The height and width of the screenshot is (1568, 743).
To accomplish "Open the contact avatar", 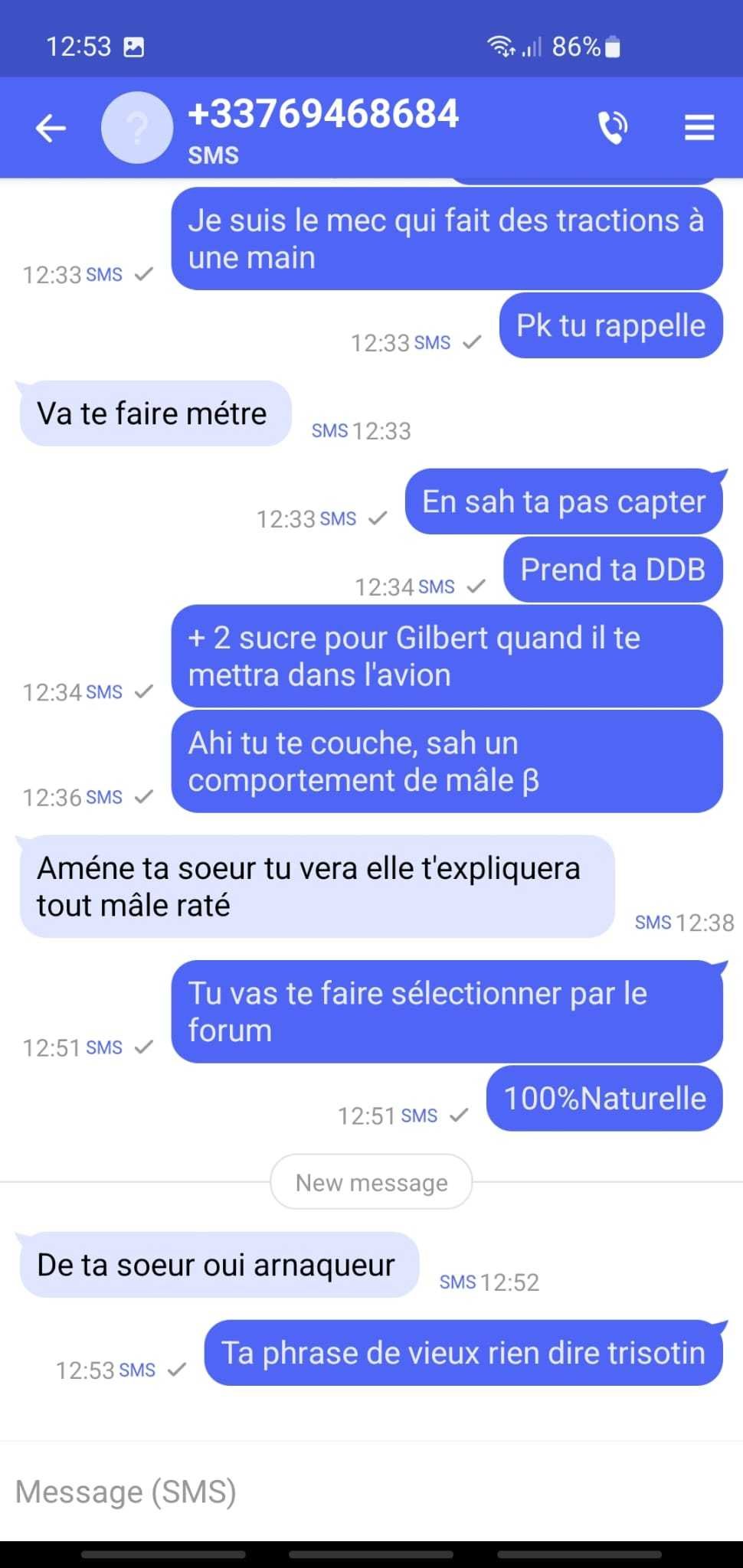I will (x=137, y=128).
